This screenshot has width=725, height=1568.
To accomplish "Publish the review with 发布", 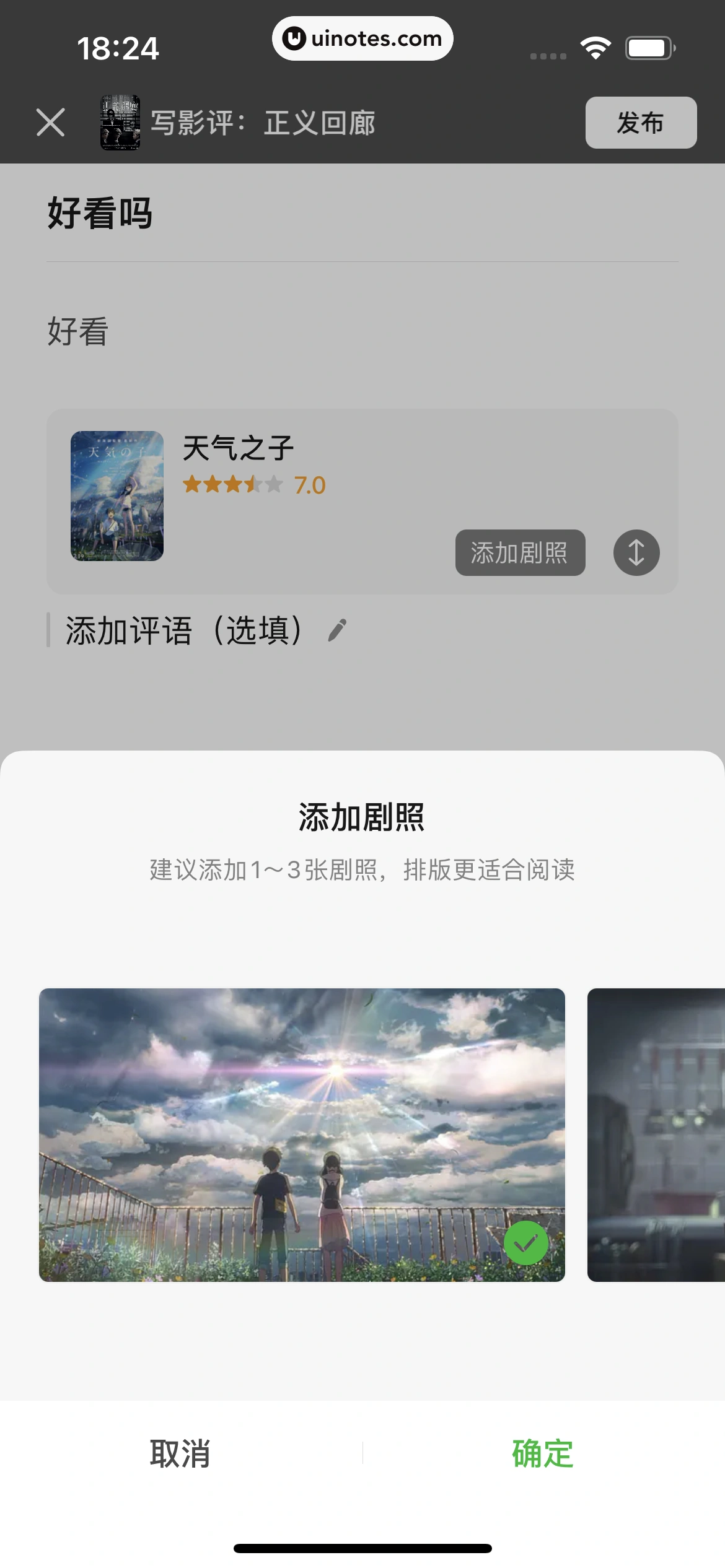I will tap(641, 123).
